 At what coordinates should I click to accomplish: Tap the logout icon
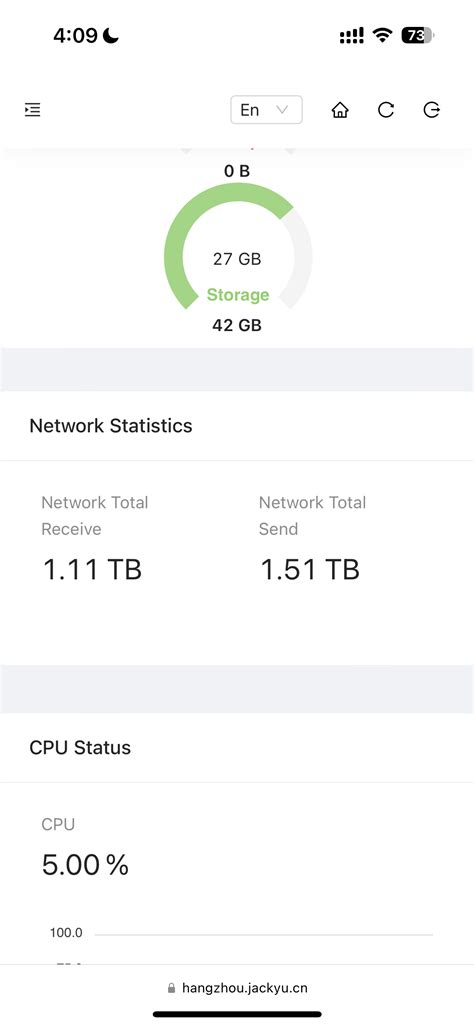pyautogui.click(x=431, y=110)
